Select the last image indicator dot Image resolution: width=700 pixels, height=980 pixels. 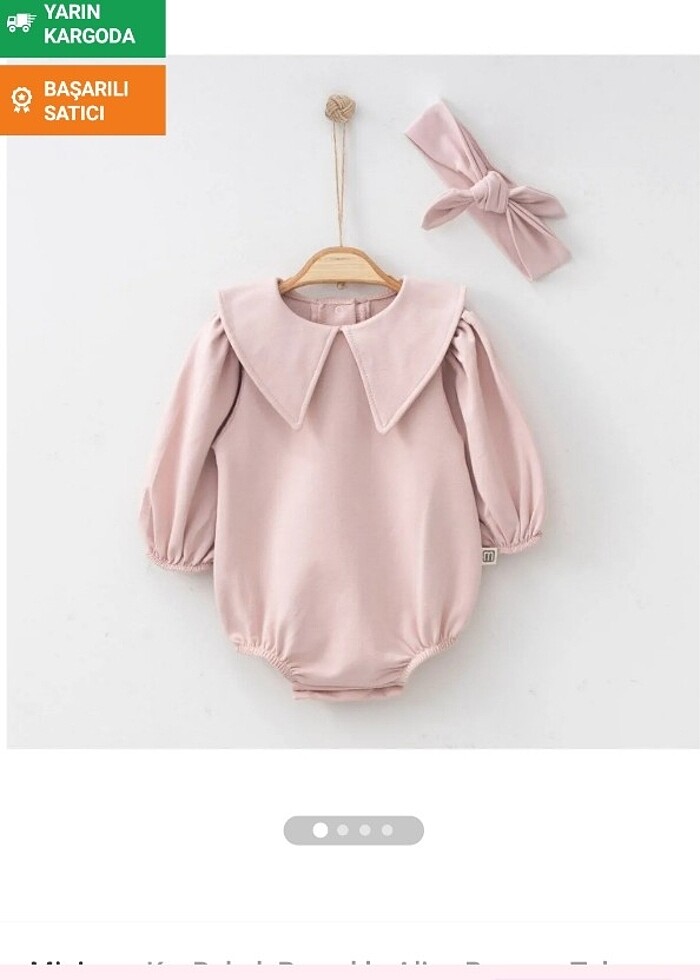coord(387,830)
